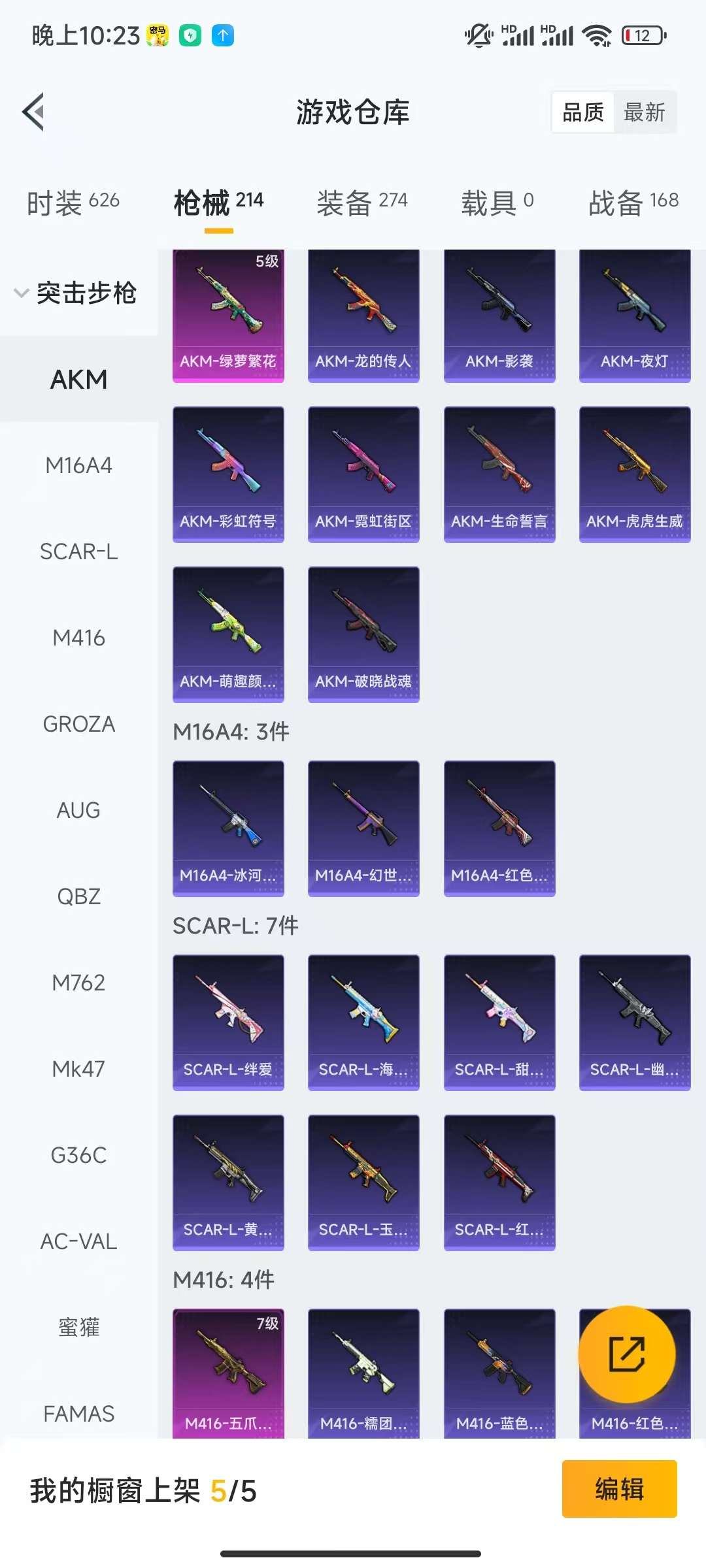The image size is (706, 1568).
Task: Select GROZA in the side list
Action: (x=78, y=724)
